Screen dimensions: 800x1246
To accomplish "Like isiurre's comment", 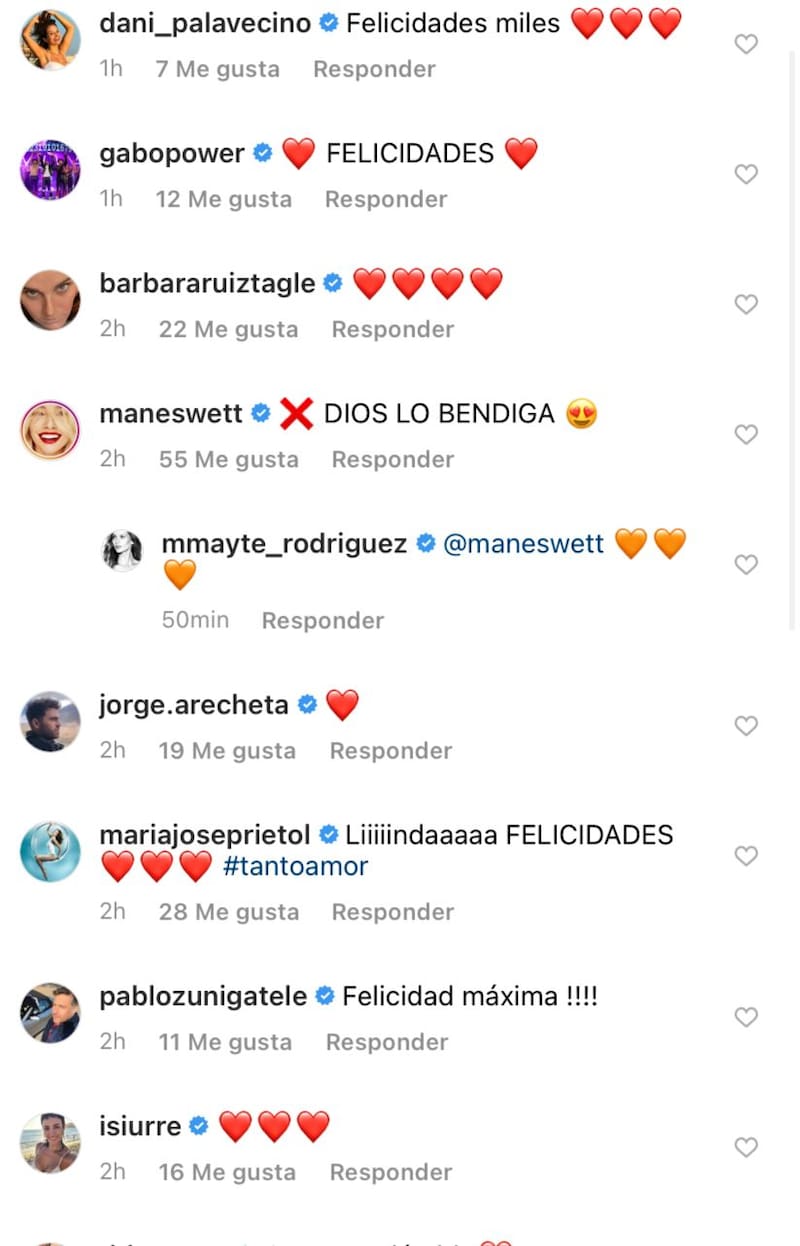I will pyautogui.click(x=746, y=1147).
